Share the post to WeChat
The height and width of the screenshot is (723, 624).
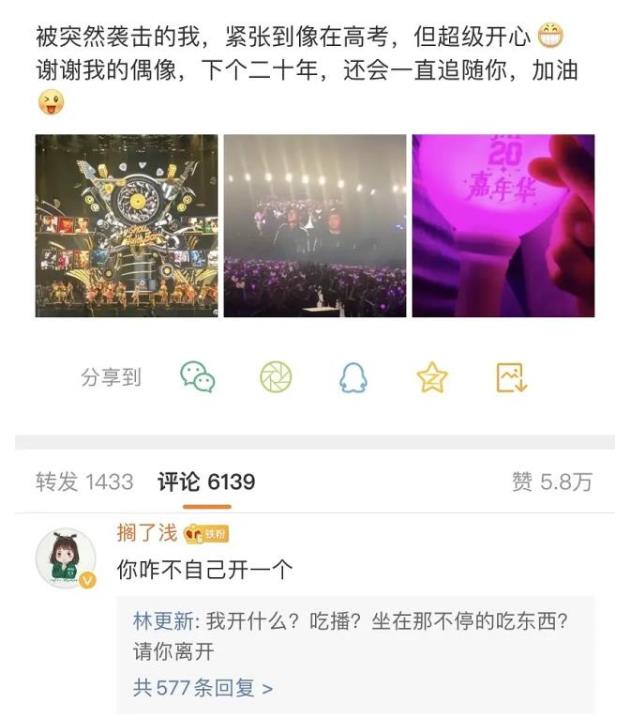[197, 377]
